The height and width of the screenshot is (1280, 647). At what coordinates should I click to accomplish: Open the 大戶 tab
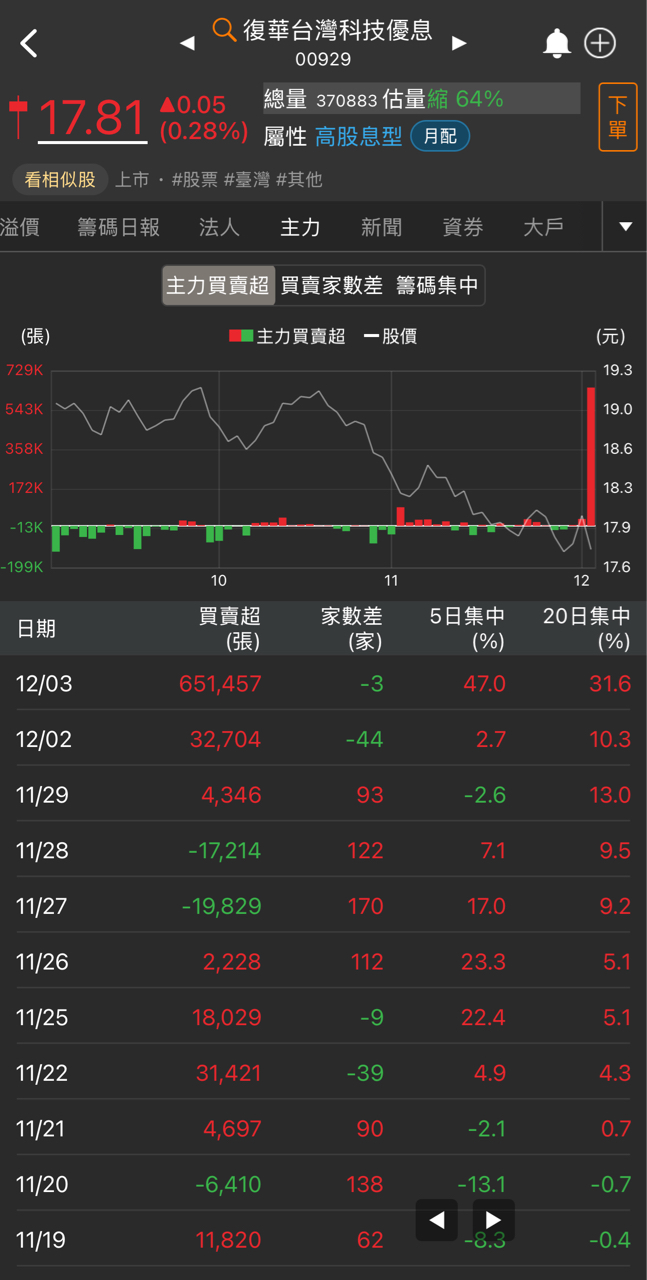(x=543, y=227)
